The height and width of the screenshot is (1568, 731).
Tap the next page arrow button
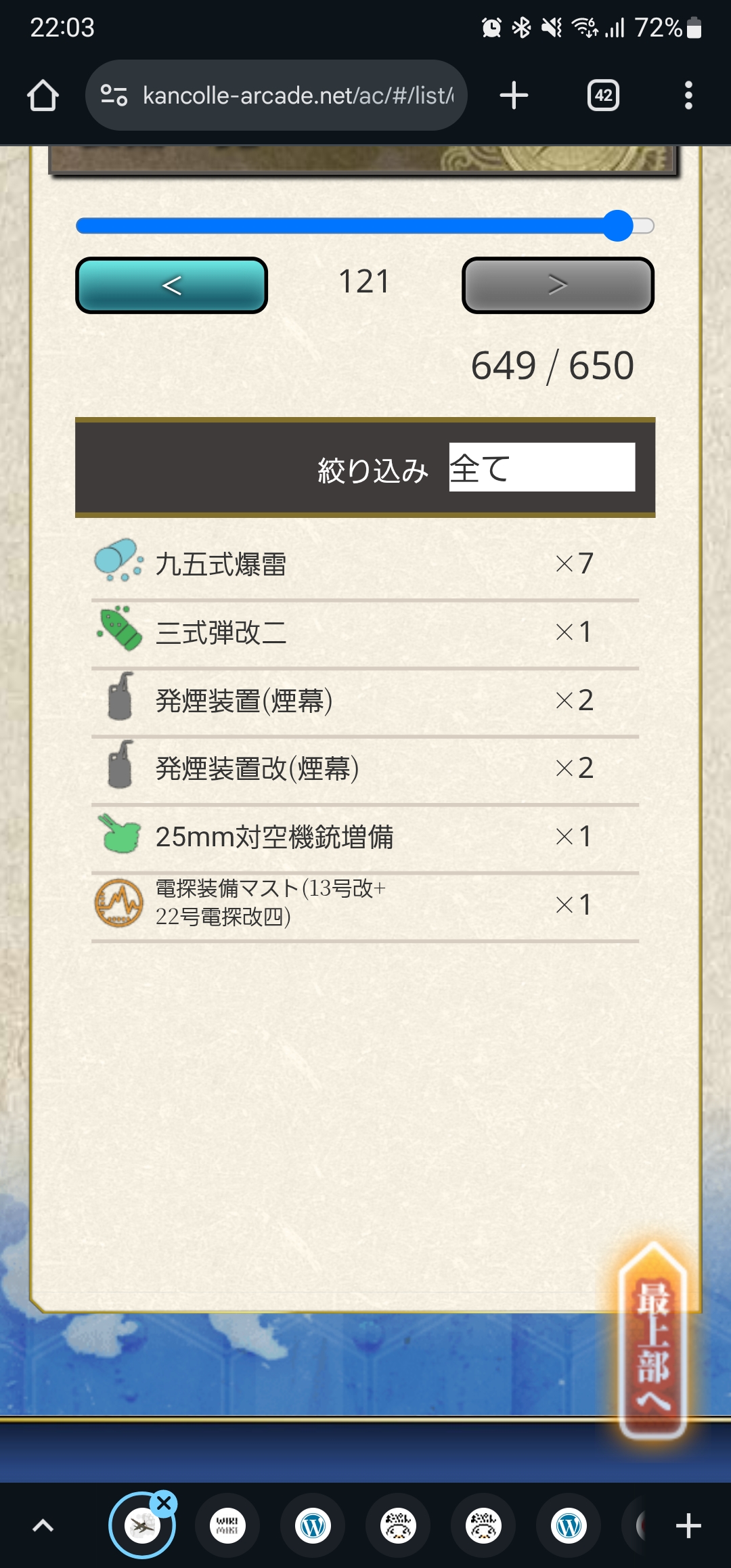point(558,285)
